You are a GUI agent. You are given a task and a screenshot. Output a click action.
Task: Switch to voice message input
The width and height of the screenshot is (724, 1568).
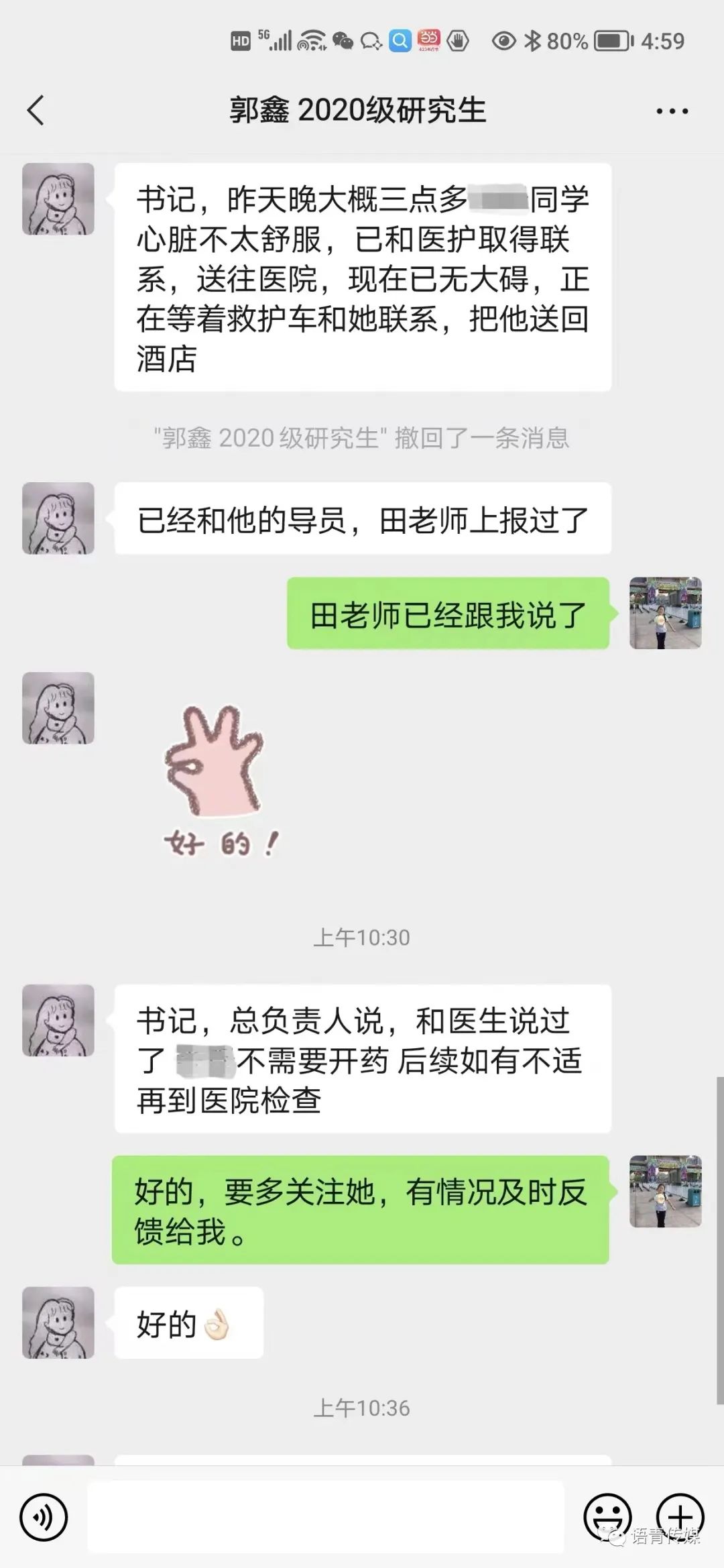pyautogui.click(x=44, y=1517)
